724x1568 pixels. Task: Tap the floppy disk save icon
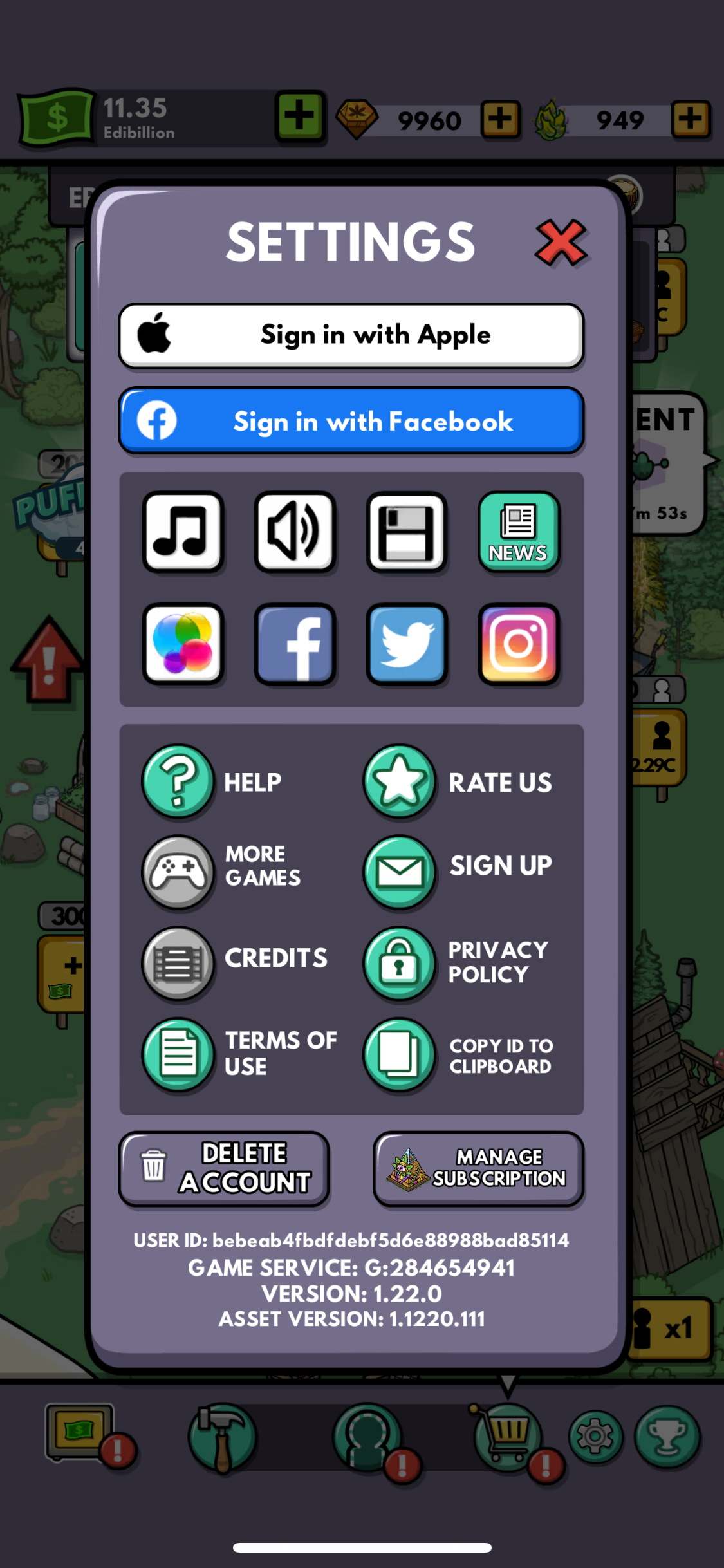(406, 532)
